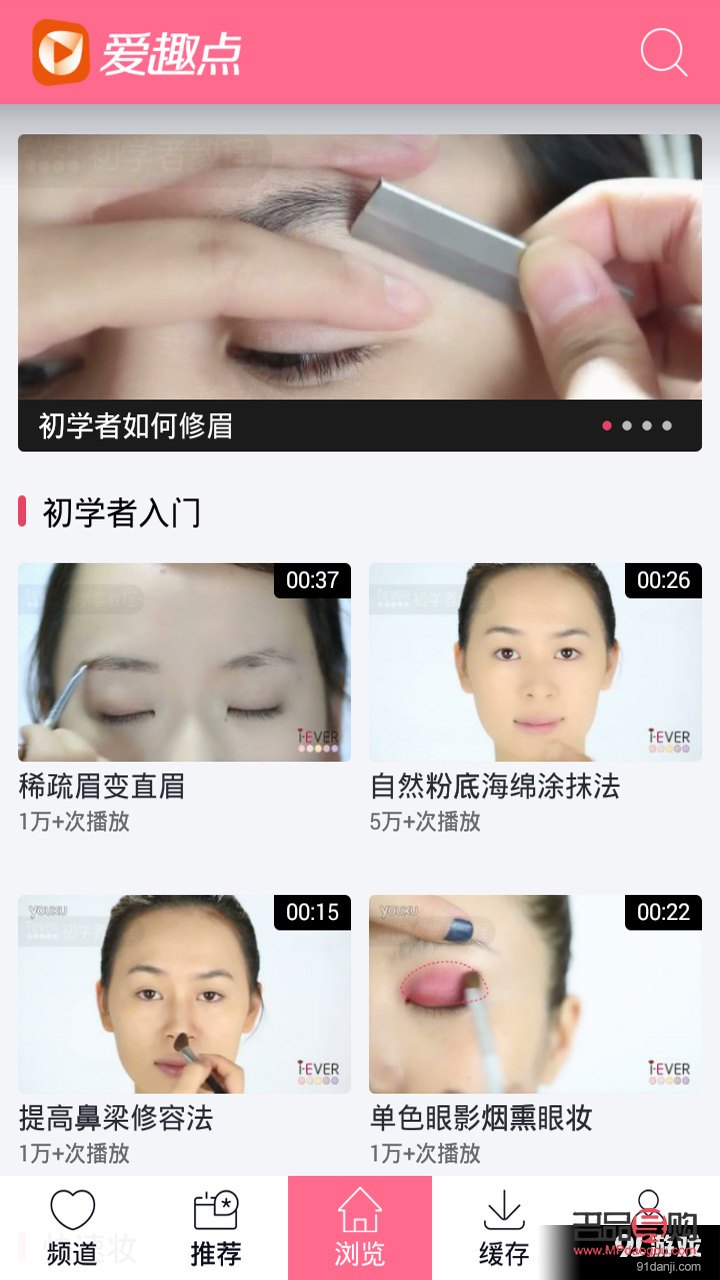The image size is (720, 1280).
Task: Tap the 推荐 inbox icon
Action: (x=214, y=1209)
